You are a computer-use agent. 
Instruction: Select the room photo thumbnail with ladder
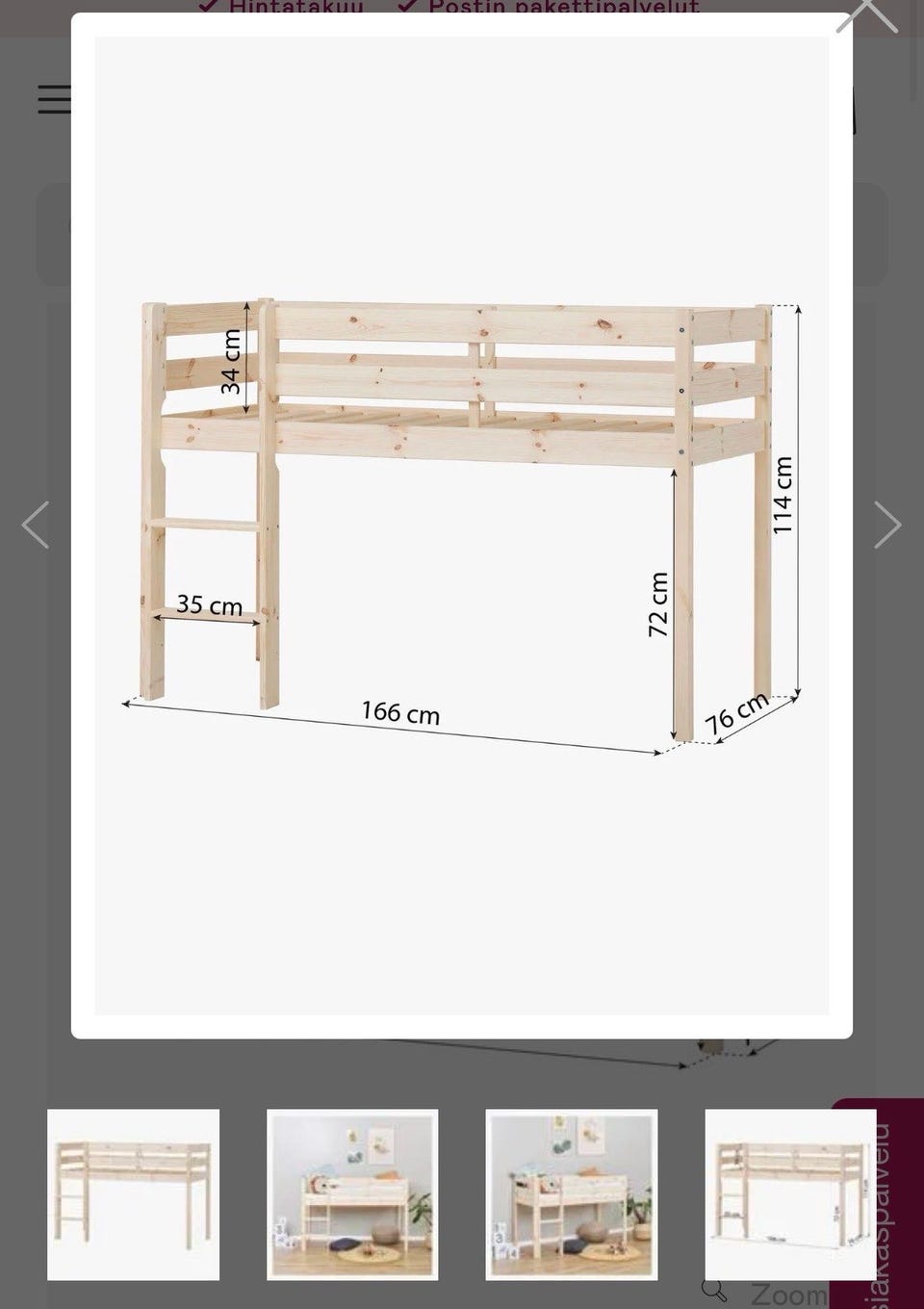click(572, 1194)
